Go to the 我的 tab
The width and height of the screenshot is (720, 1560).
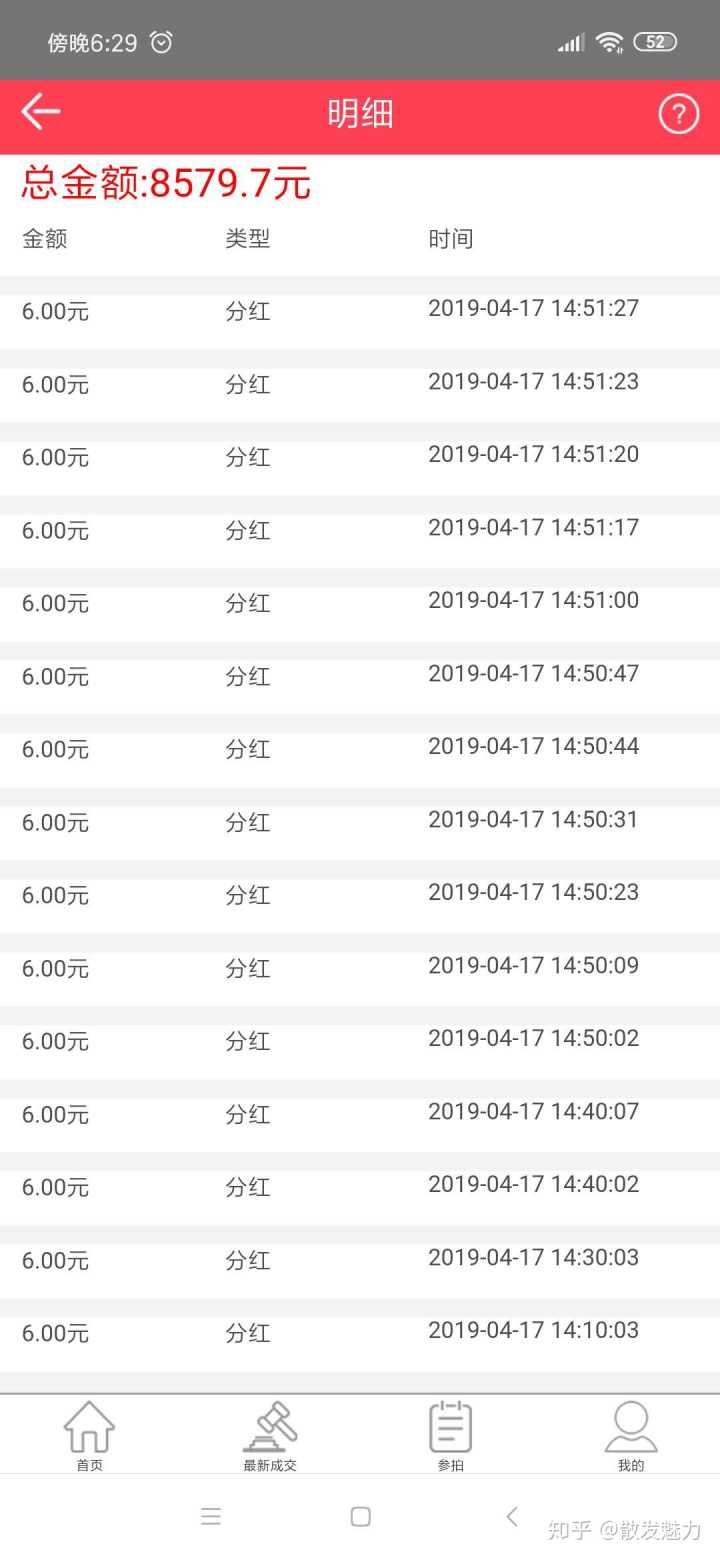(631, 1435)
